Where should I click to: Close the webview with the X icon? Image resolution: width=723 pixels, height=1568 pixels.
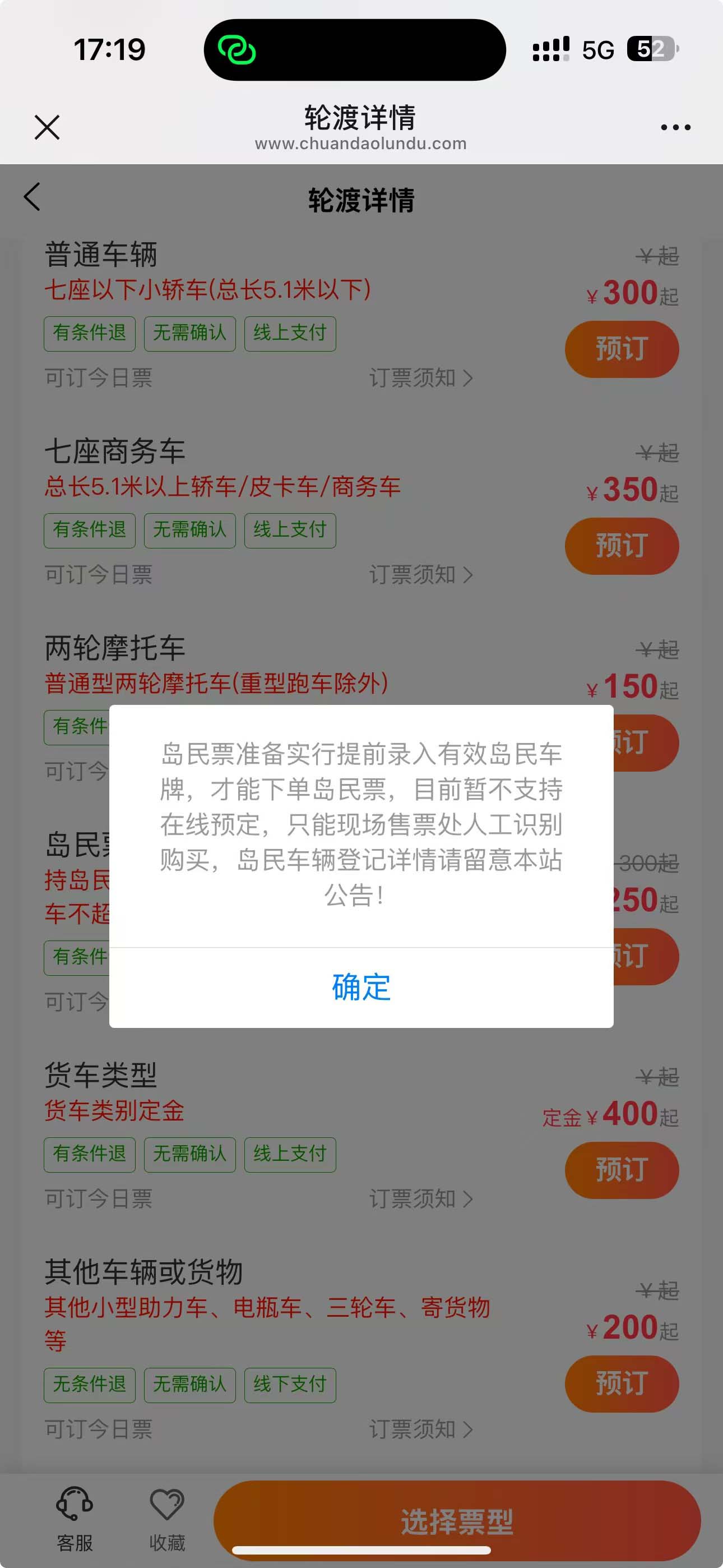(x=47, y=127)
